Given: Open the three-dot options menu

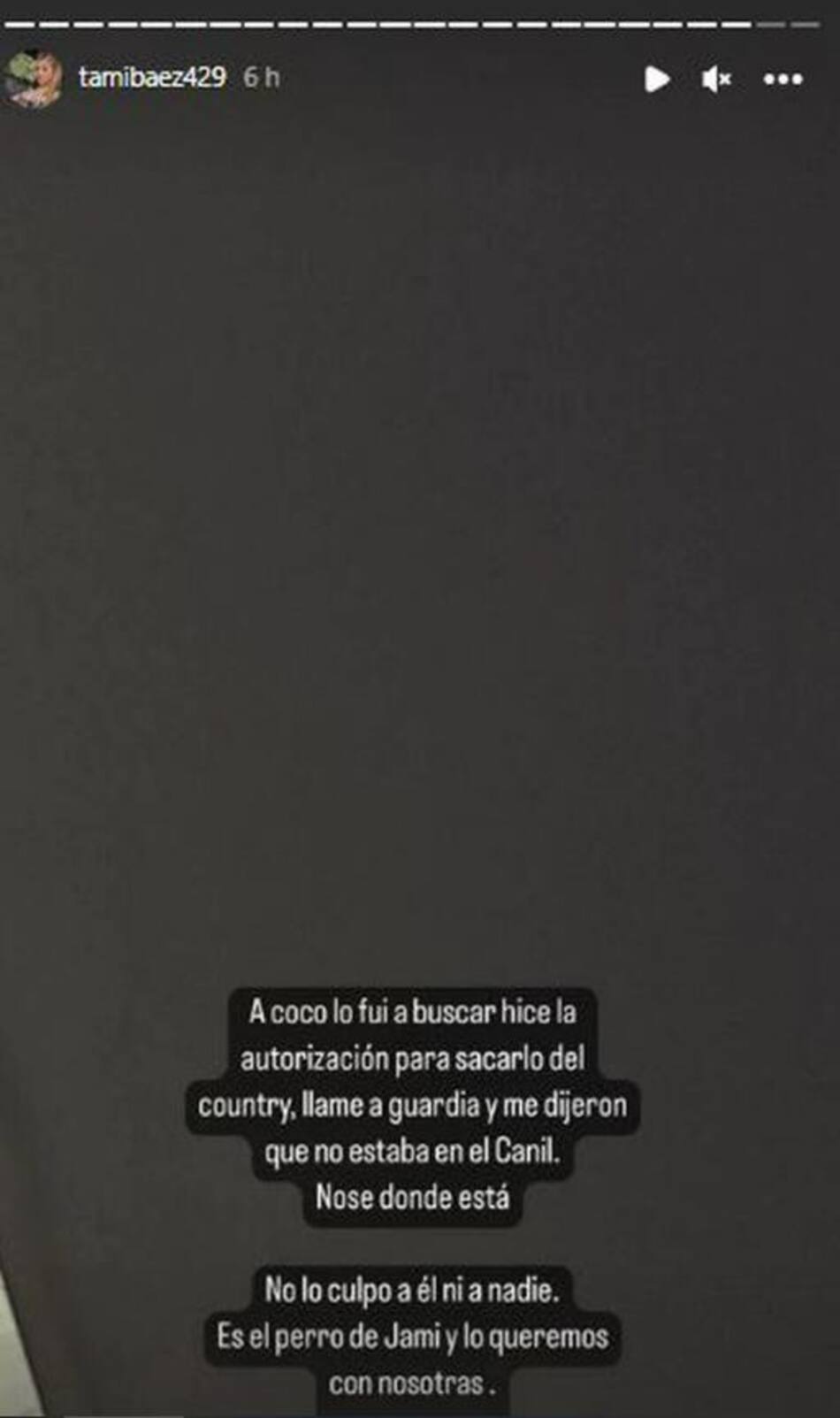Looking at the screenshot, I should tap(783, 80).
